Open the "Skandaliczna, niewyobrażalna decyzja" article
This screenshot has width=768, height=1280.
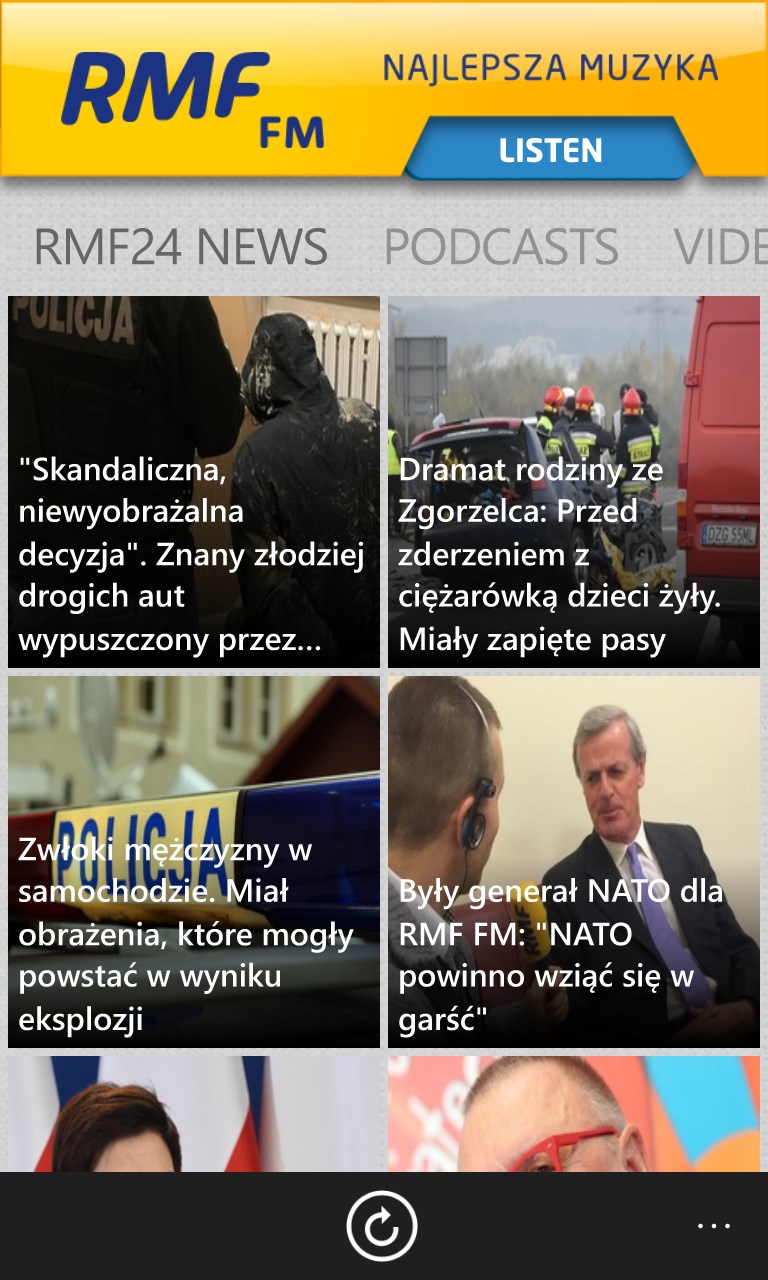point(194,482)
